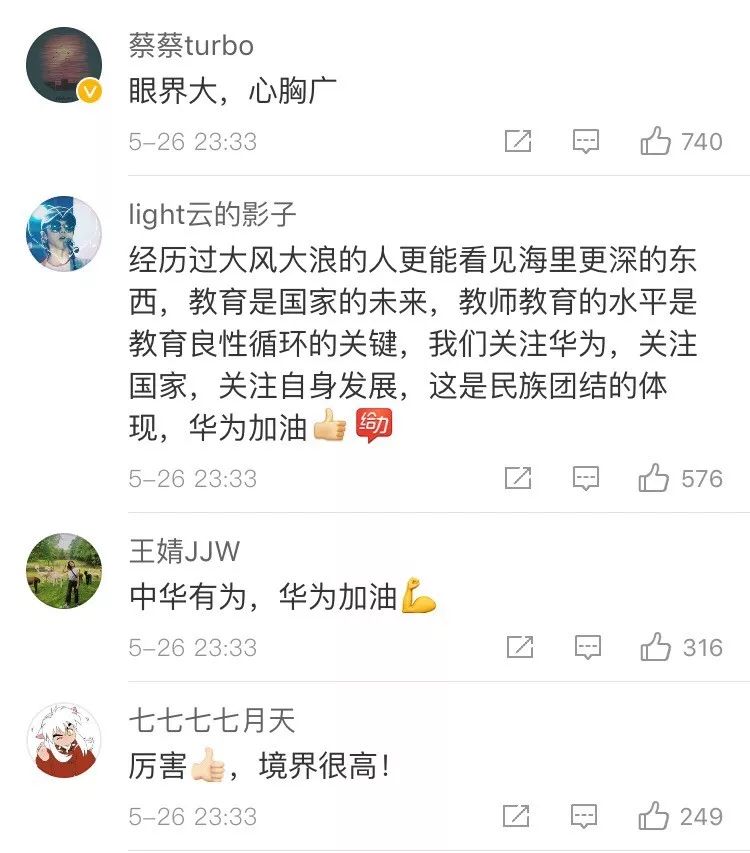Repost 蔡蔡turbo's comment
750x853 pixels.
click(518, 142)
